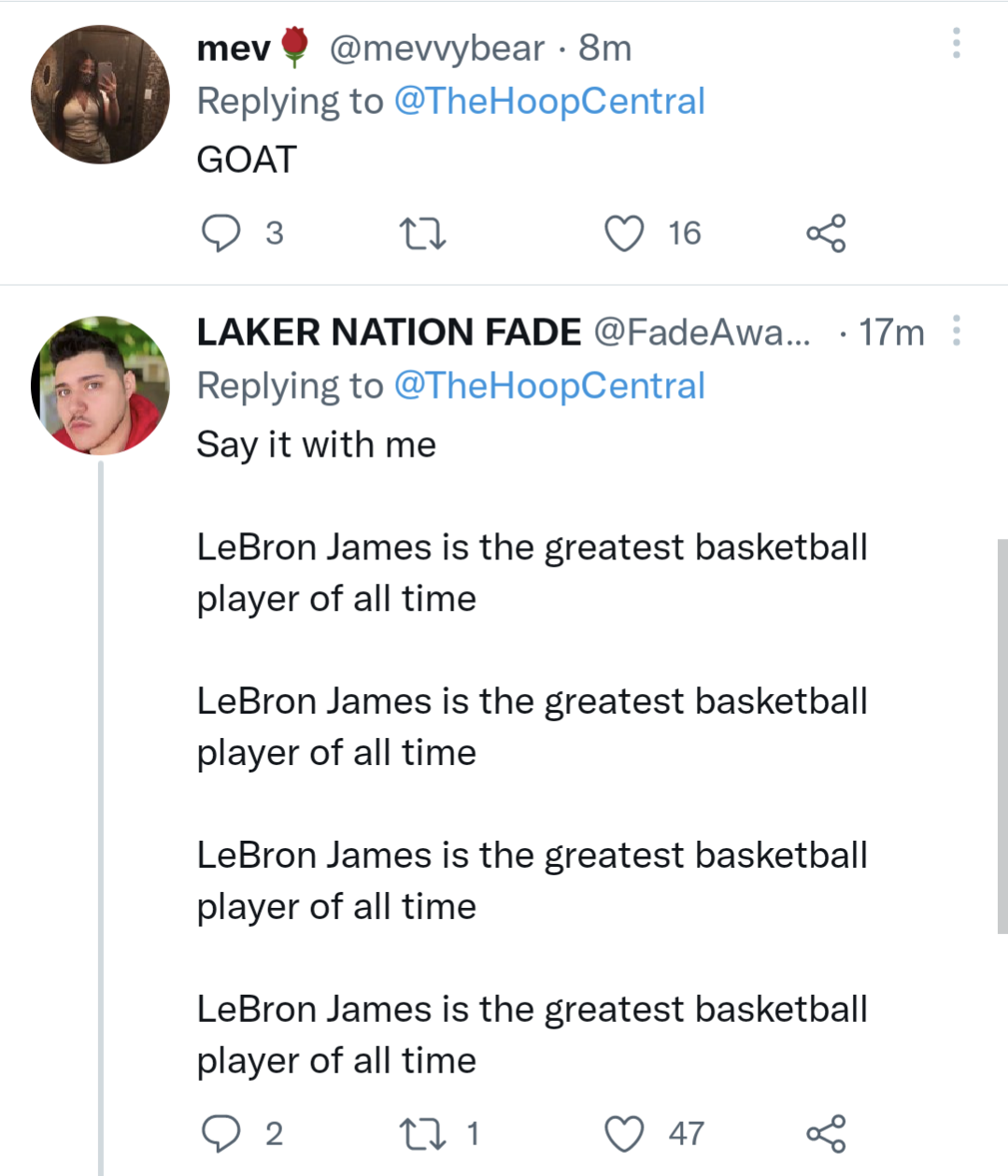The width and height of the screenshot is (1008, 1176).
Task: Open the 47 likes count on LeBron tweet
Action: click(x=685, y=1133)
